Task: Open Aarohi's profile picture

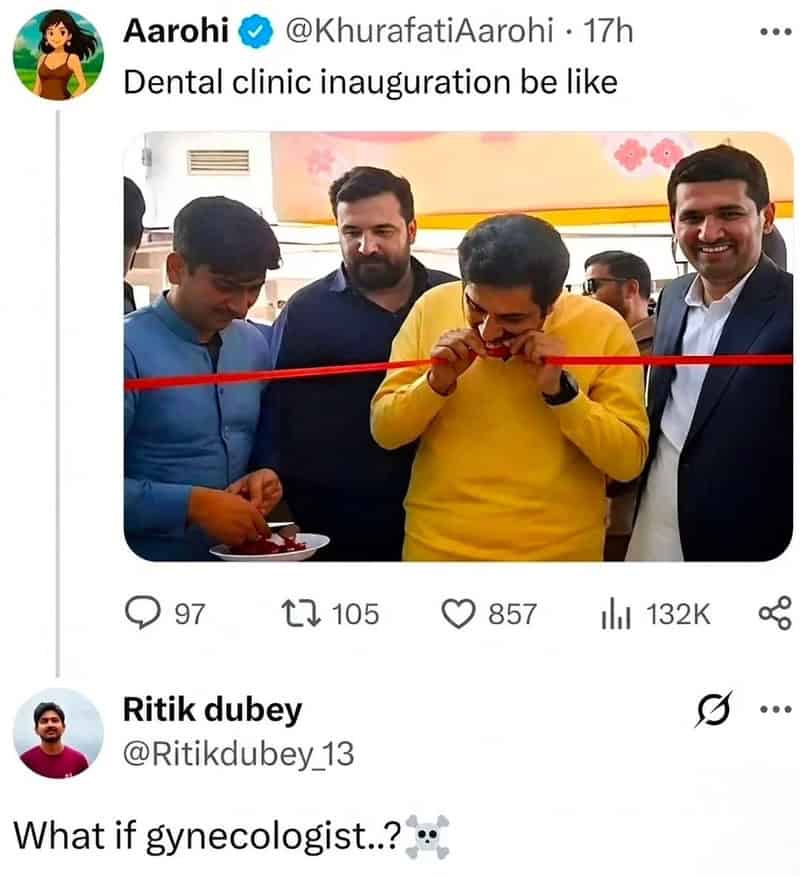Action: [57, 54]
